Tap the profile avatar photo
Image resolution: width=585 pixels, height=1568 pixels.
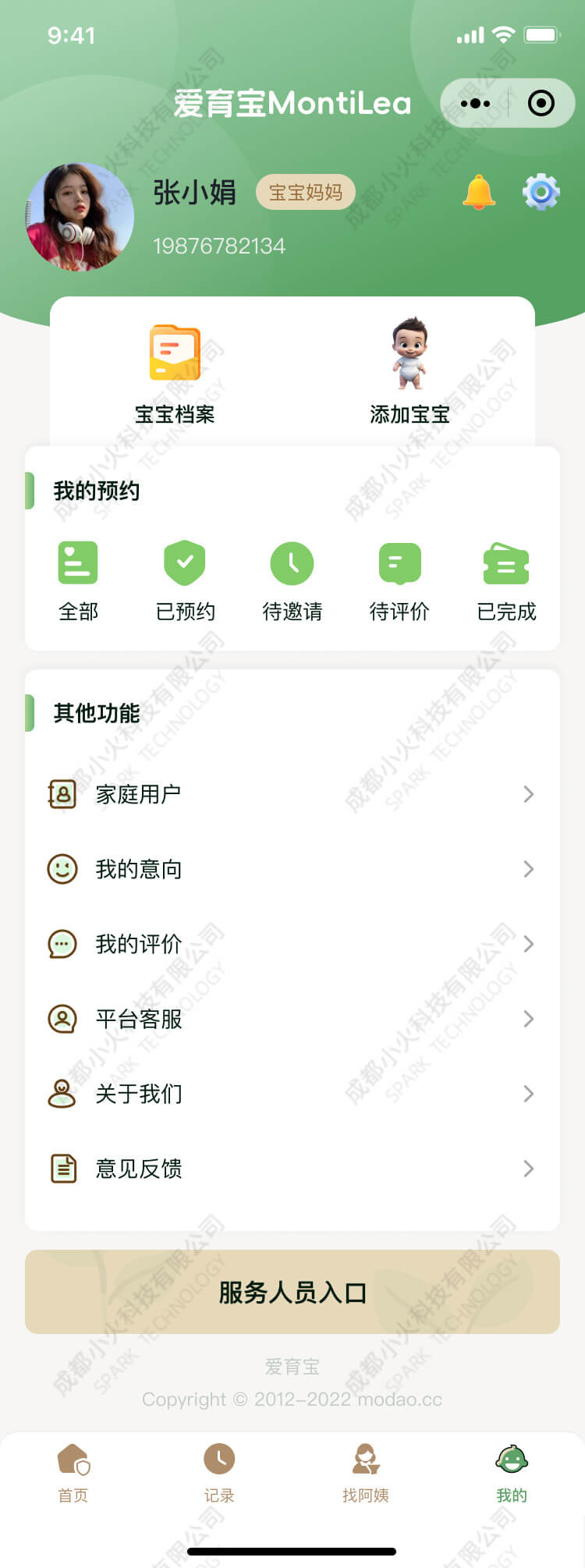tap(80, 217)
